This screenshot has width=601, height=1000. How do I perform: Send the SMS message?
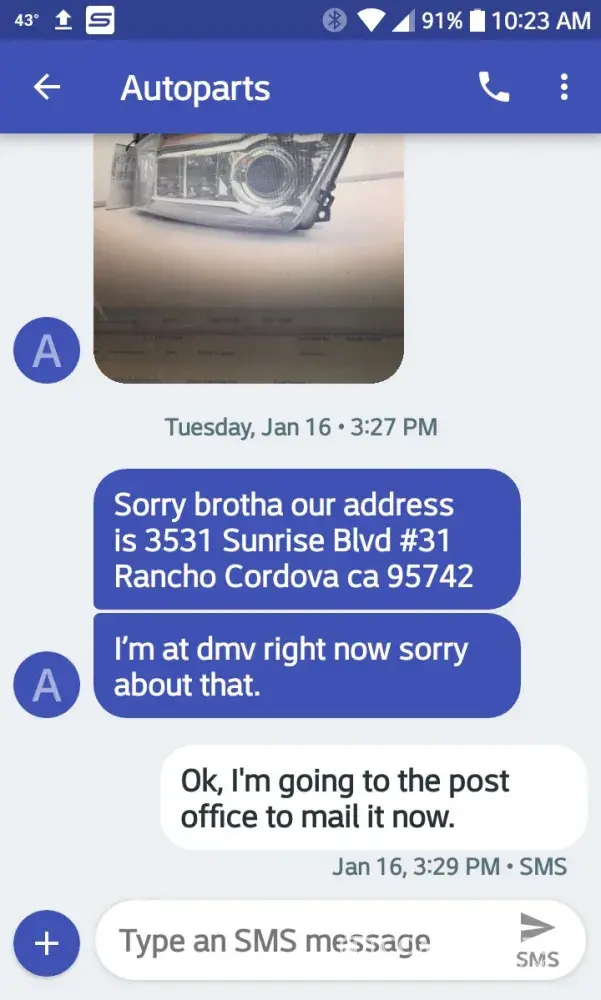click(537, 939)
